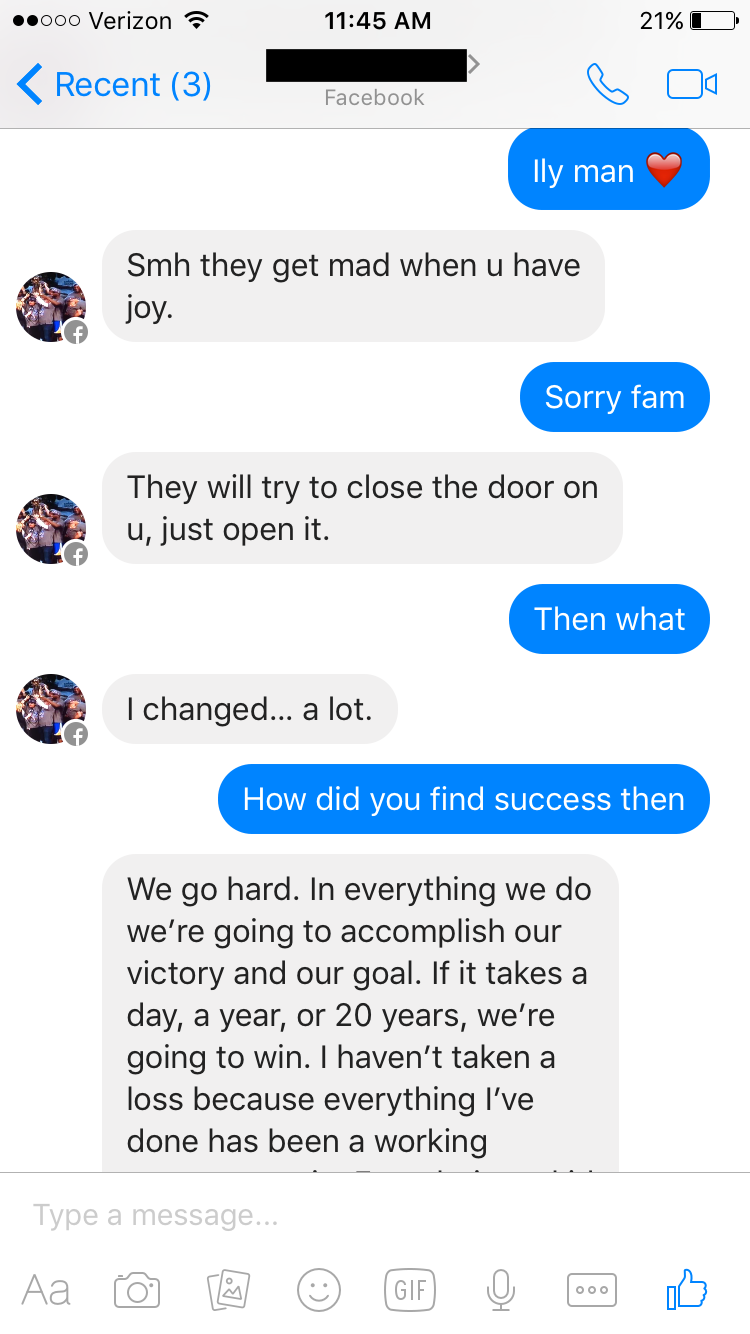Start a video call
This screenshot has height=1334, width=750.
(x=692, y=85)
